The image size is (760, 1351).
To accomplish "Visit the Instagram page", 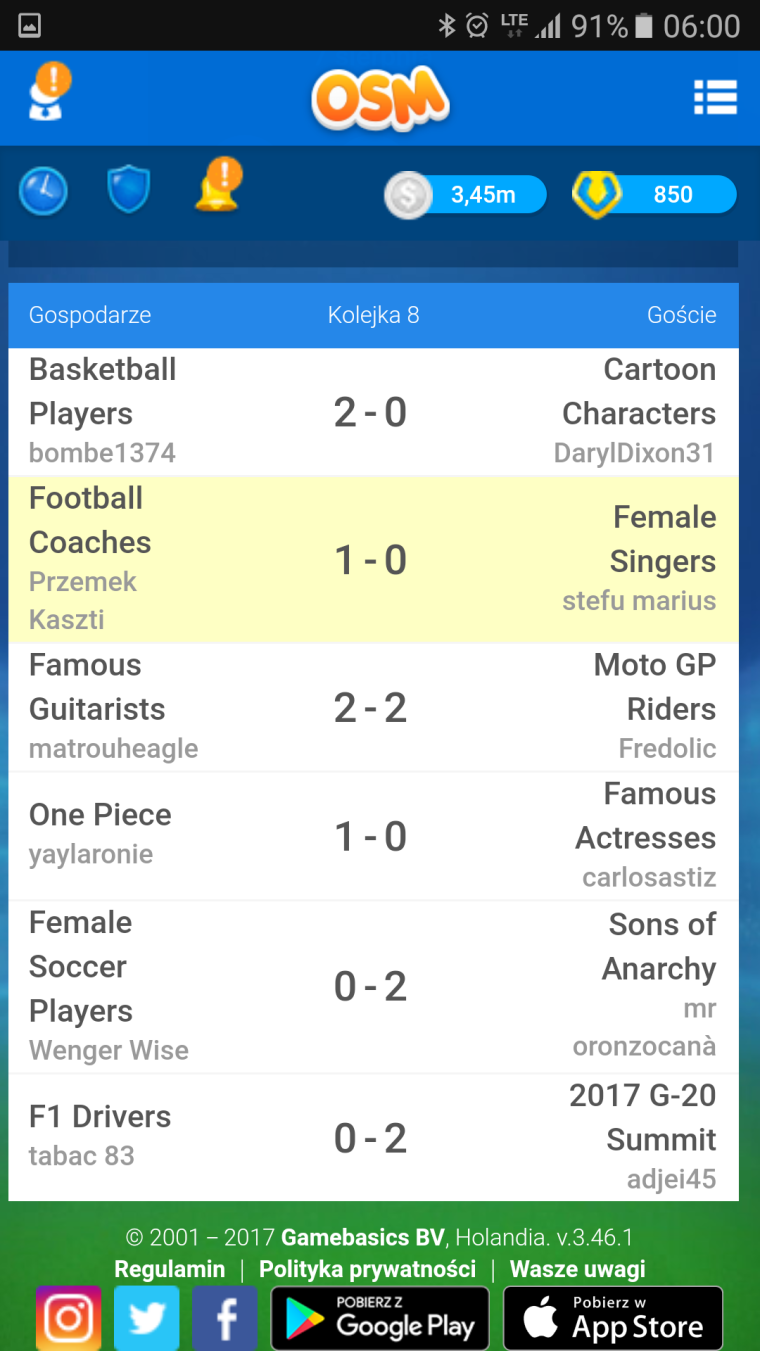I will pyautogui.click(x=69, y=1319).
